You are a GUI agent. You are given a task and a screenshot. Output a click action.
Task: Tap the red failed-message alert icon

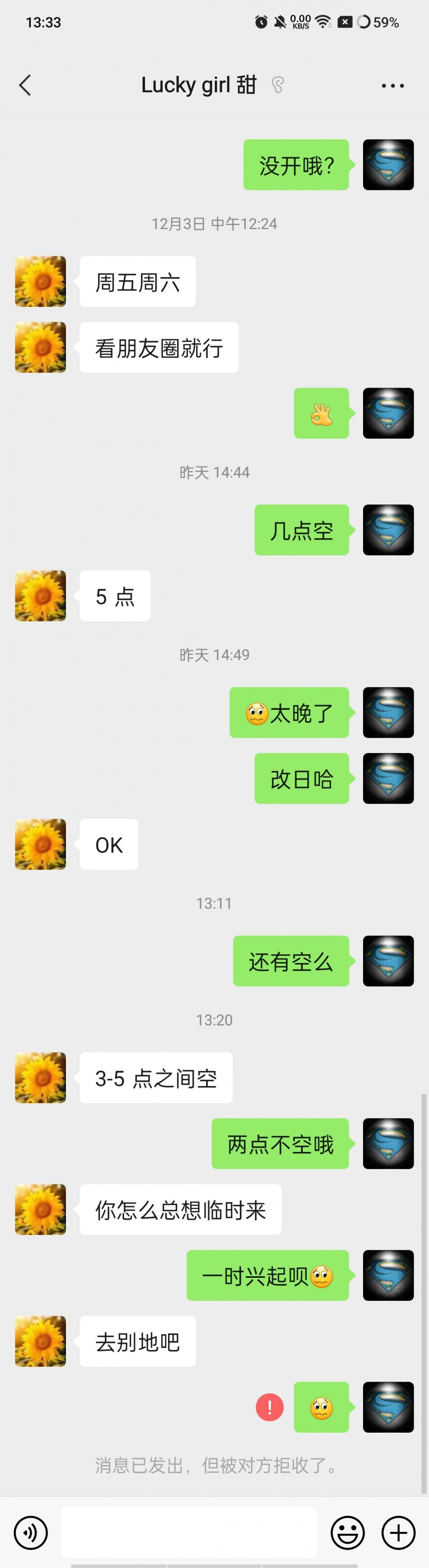[x=269, y=1407]
